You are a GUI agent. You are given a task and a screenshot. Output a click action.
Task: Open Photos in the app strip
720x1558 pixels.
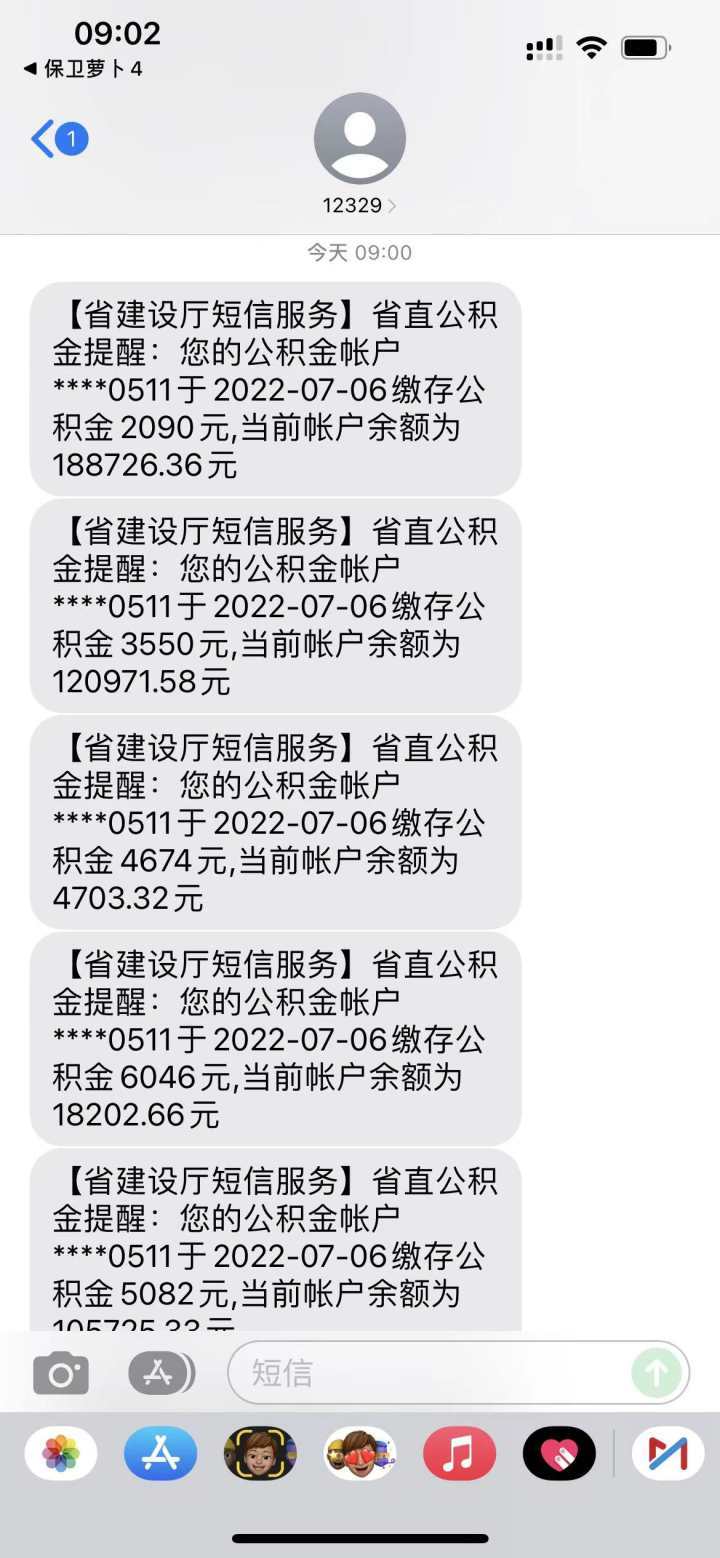pos(61,1453)
